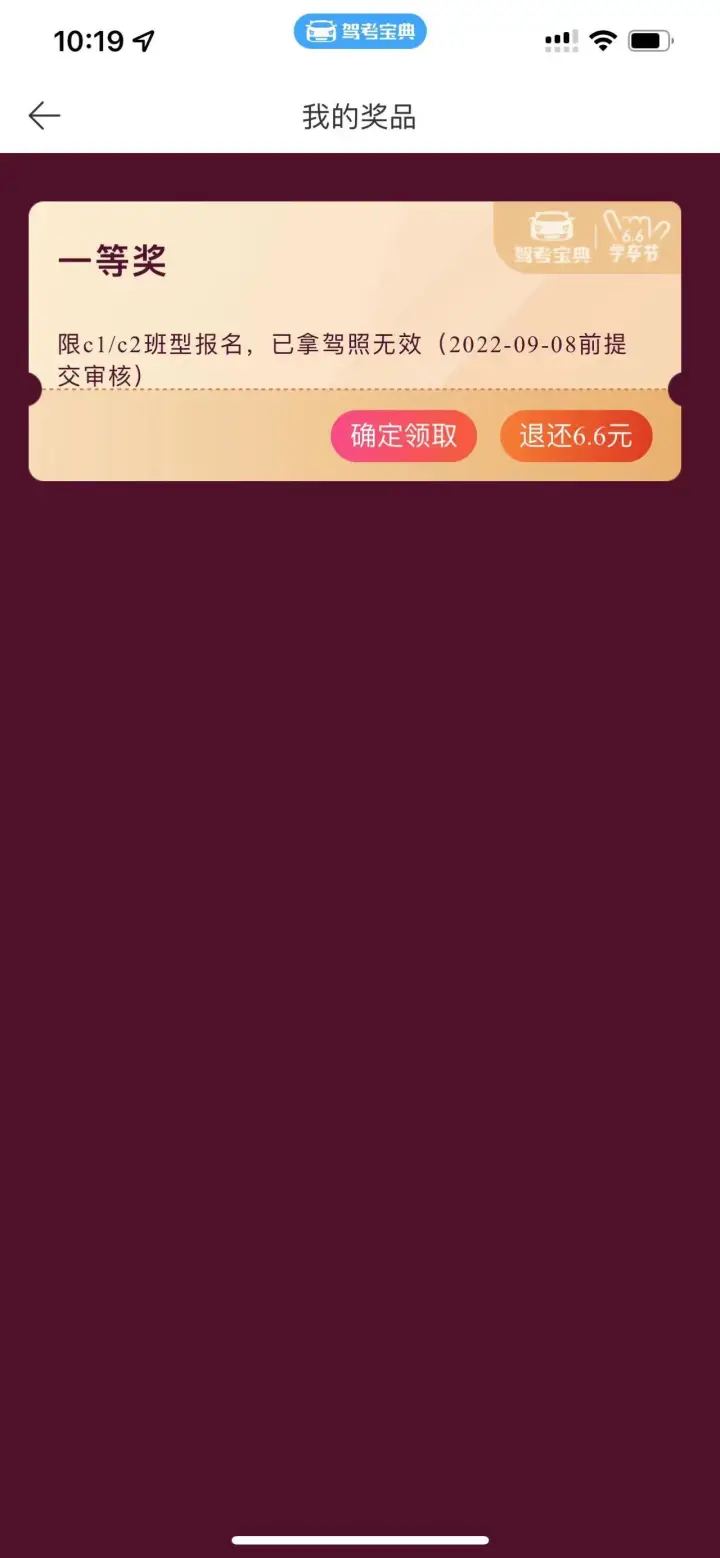Go back using the top-left arrow
Screen dimensions: 720x1558
coord(44,116)
